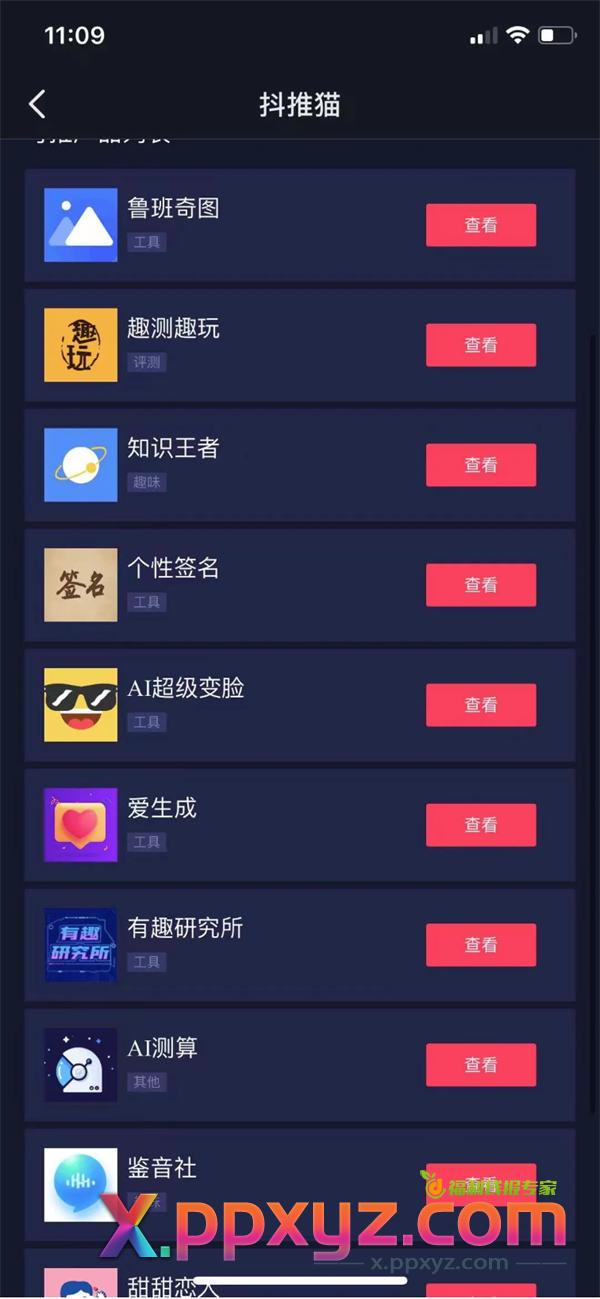Select the 个性签名 icon
This screenshot has height=1299, width=600.
(x=81, y=585)
